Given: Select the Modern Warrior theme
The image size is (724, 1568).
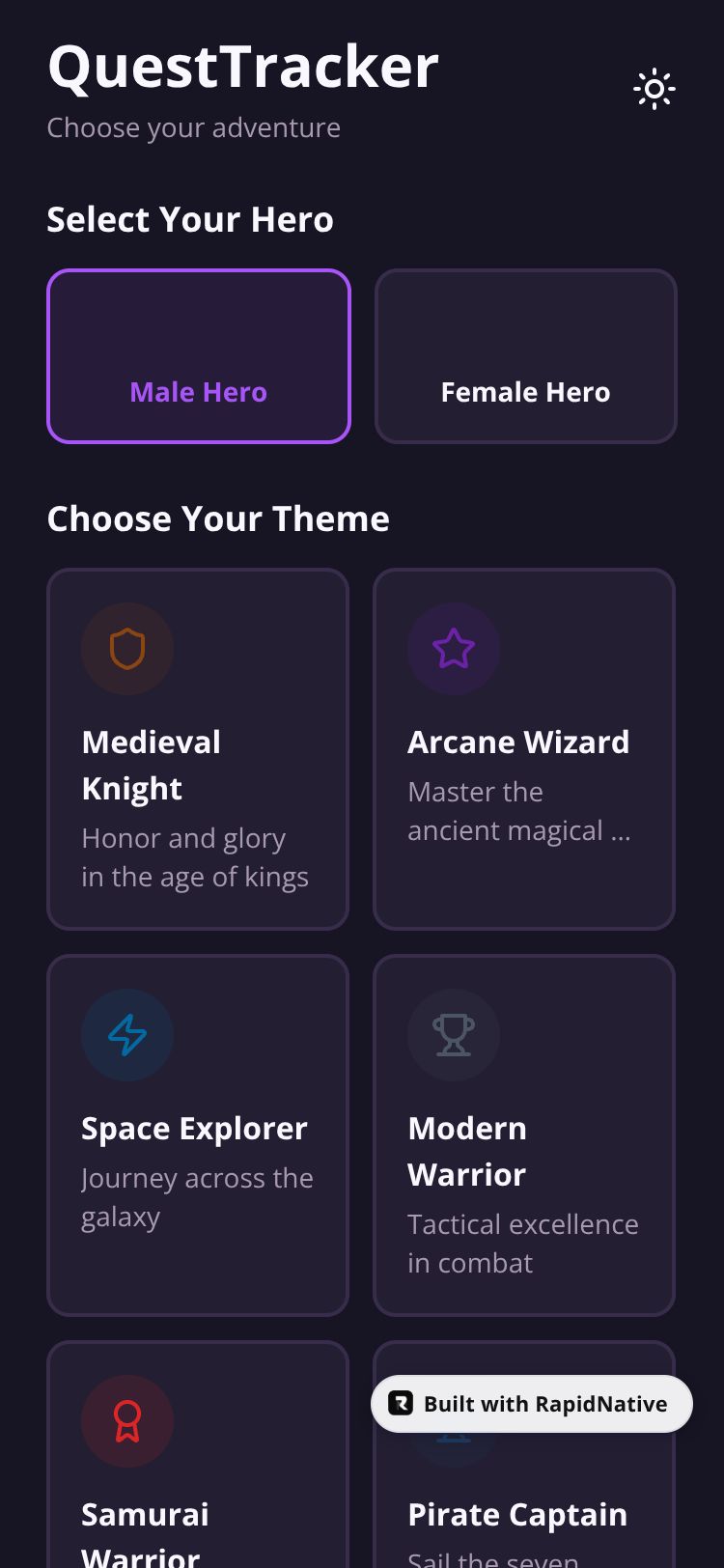Looking at the screenshot, I should 524,1135.
